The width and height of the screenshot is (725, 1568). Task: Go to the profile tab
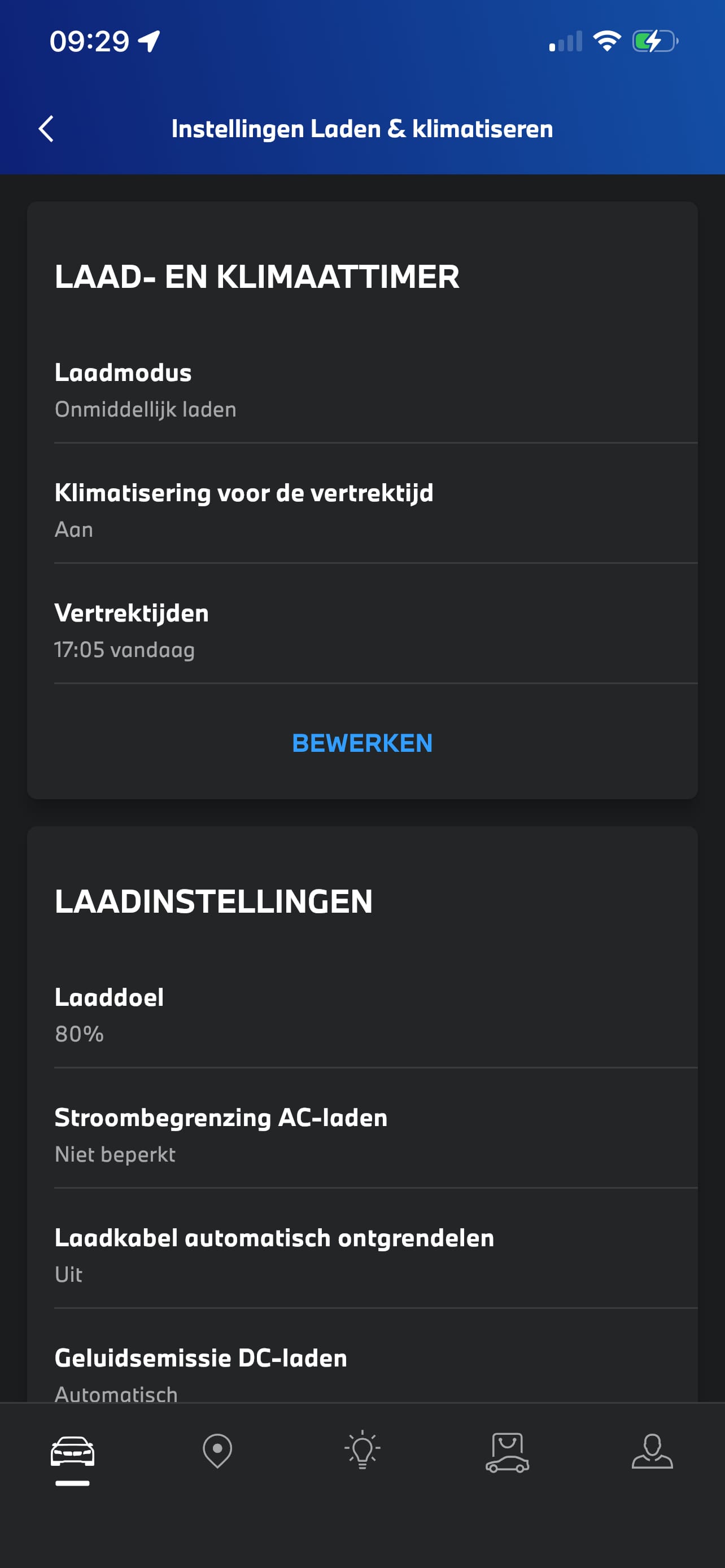click(x=652, y=1452)
